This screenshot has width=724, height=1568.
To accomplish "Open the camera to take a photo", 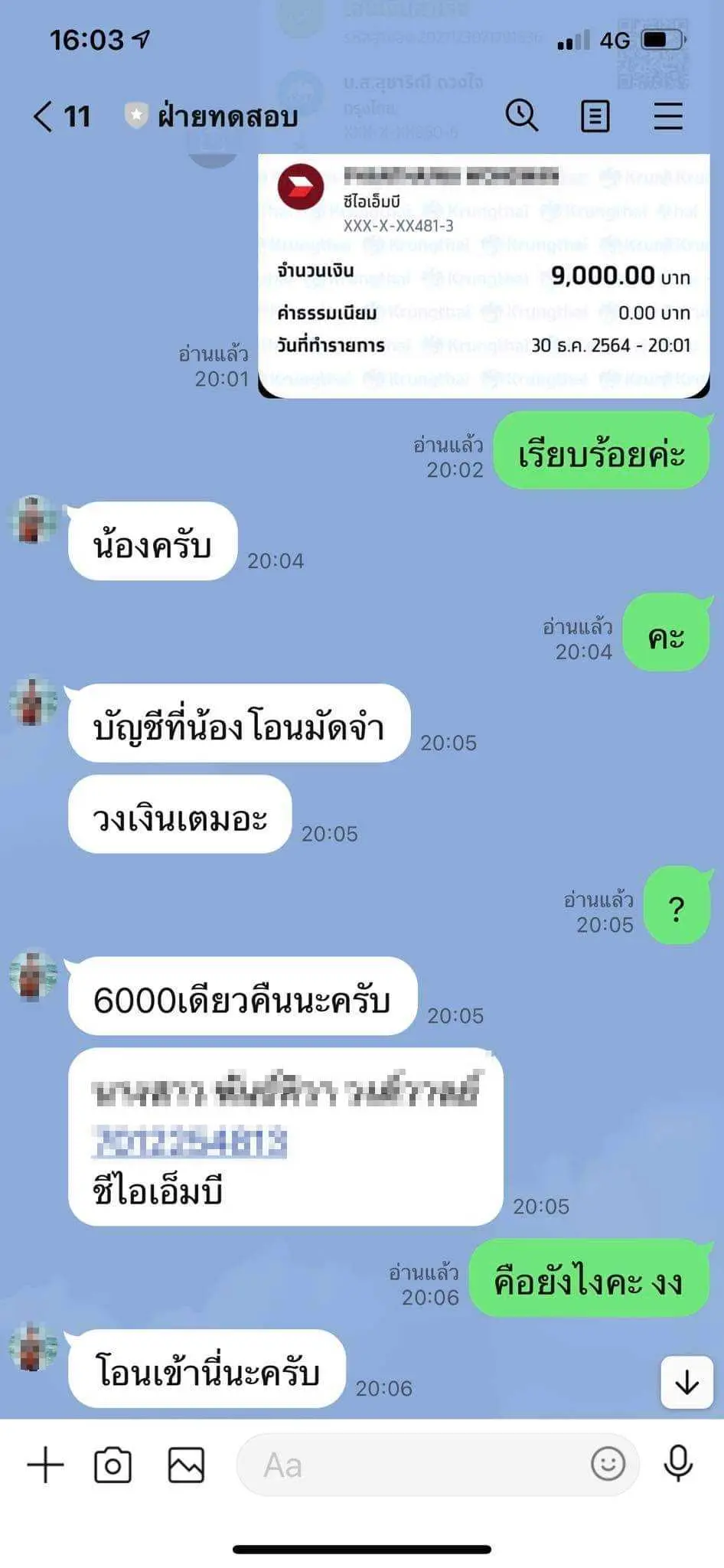I will tap(113, 1465).
